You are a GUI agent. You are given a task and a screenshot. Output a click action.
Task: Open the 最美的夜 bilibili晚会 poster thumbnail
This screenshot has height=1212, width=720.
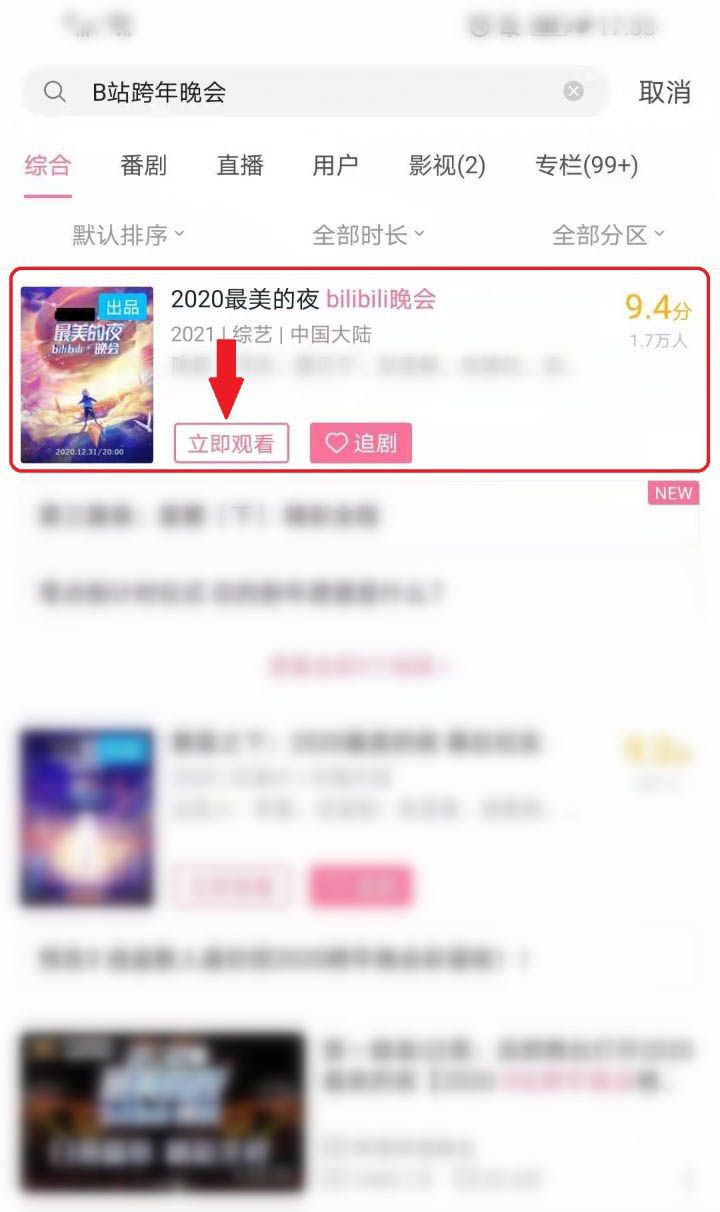[x=87, y=375]
